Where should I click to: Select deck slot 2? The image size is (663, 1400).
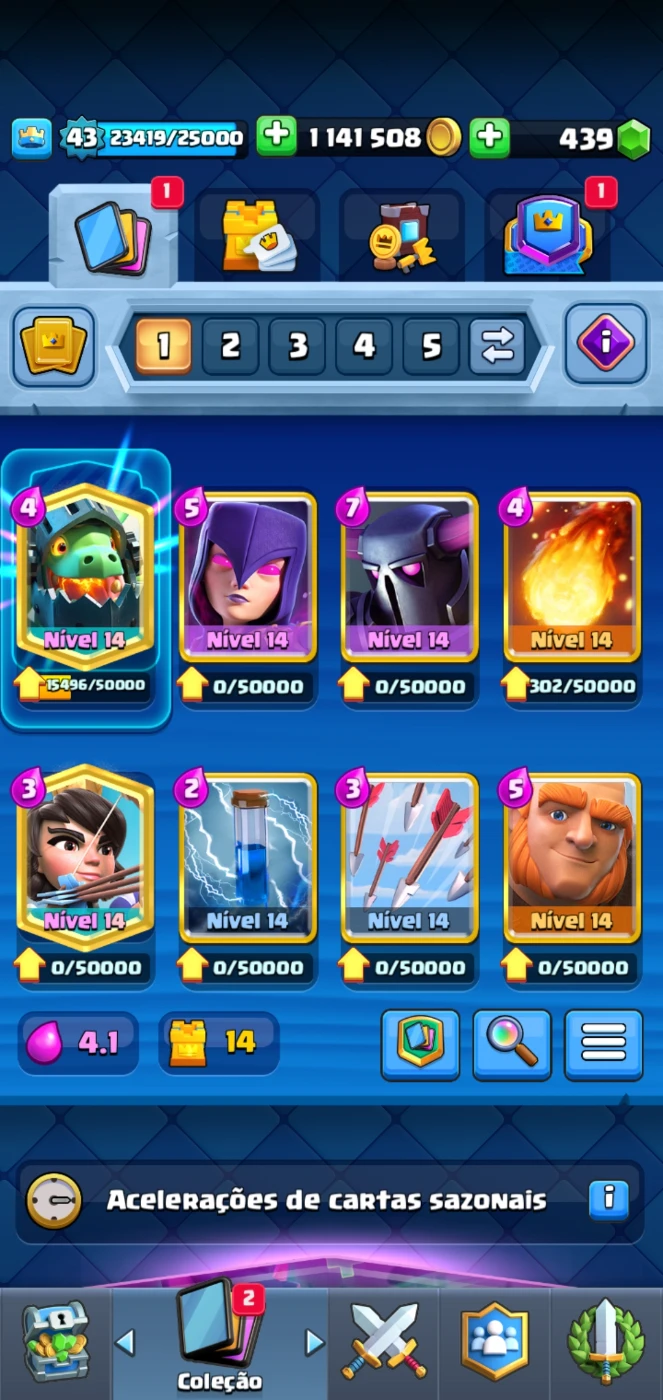click(231, 346)
